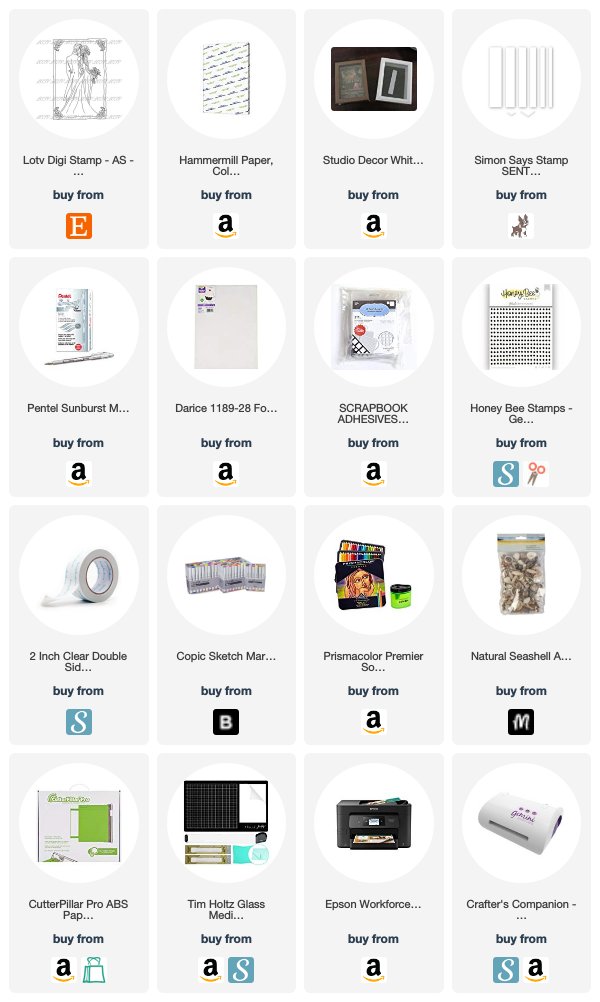This screenshot has width=600, height=1002.
Task: Open the Amazon icon under Crafter's Companion
Action: (537, 970)
